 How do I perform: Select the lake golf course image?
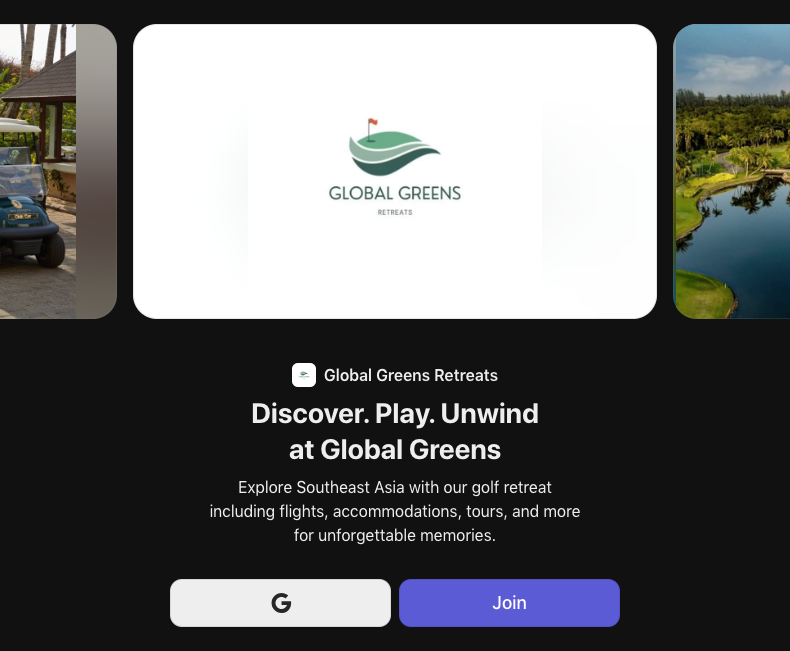pyautogui.click(x=732, y=171)
